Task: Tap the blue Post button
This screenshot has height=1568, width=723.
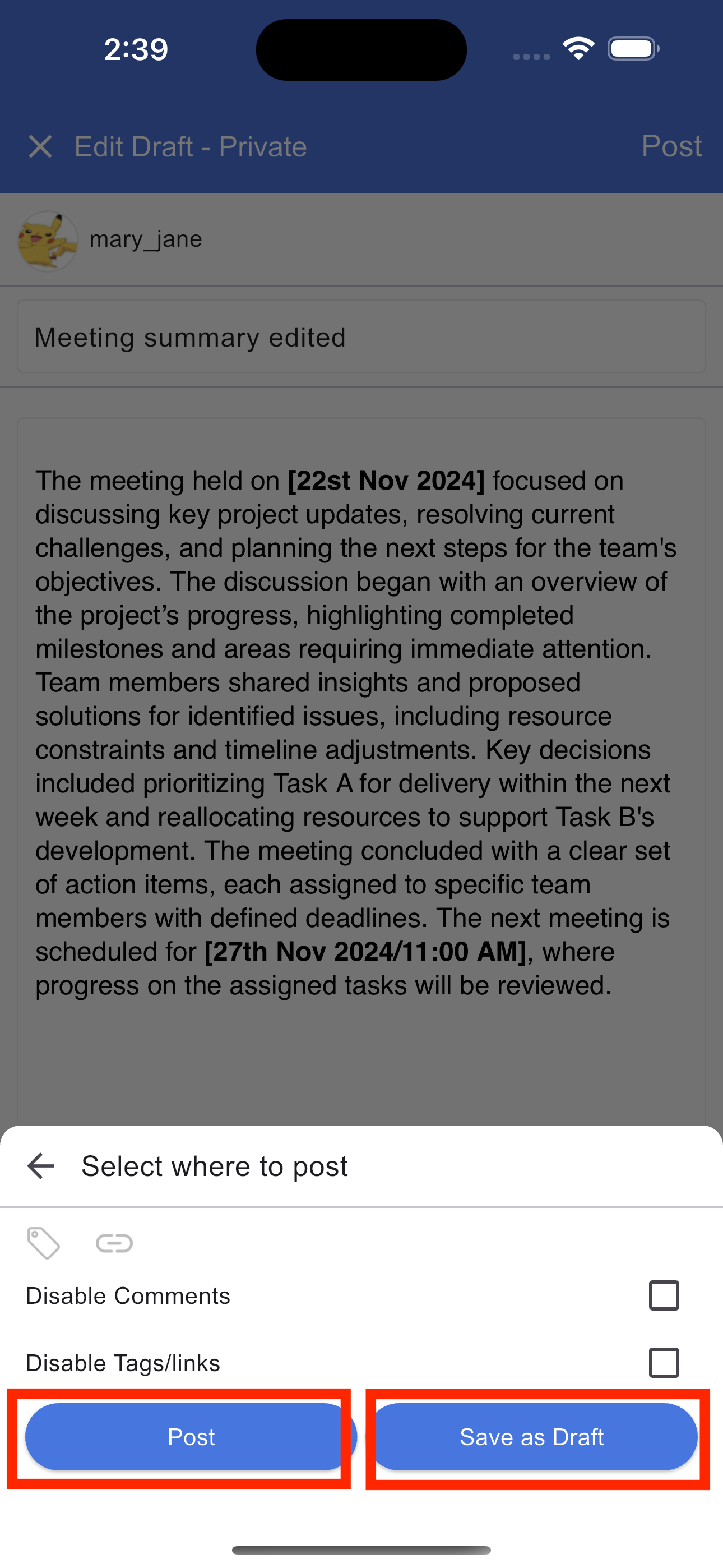Action: coord(191,1437)
